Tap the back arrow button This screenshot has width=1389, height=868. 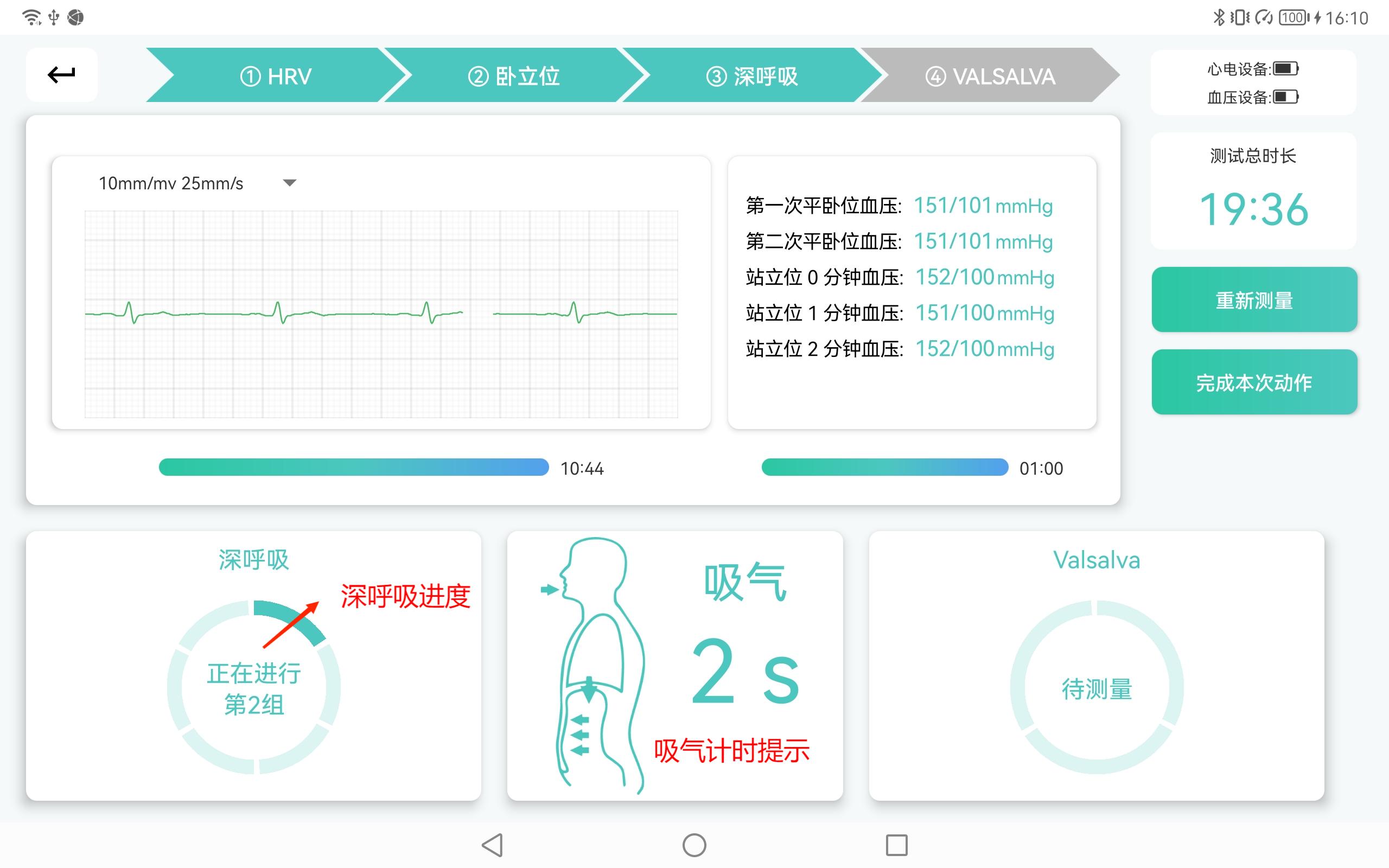click(x=61, y=75)
